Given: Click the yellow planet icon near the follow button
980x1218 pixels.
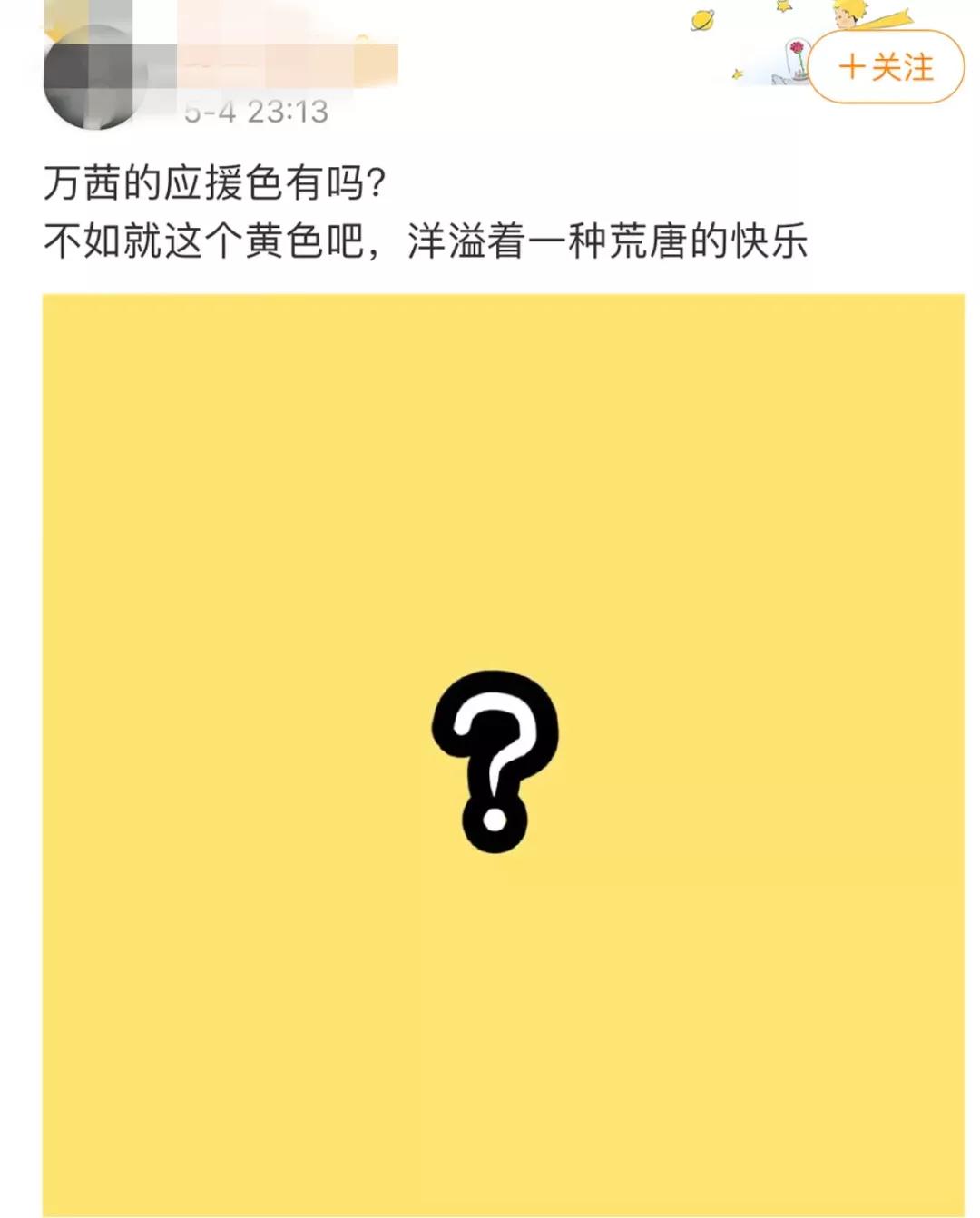Looking at the screenshot, I should click(x=701, y=18).
